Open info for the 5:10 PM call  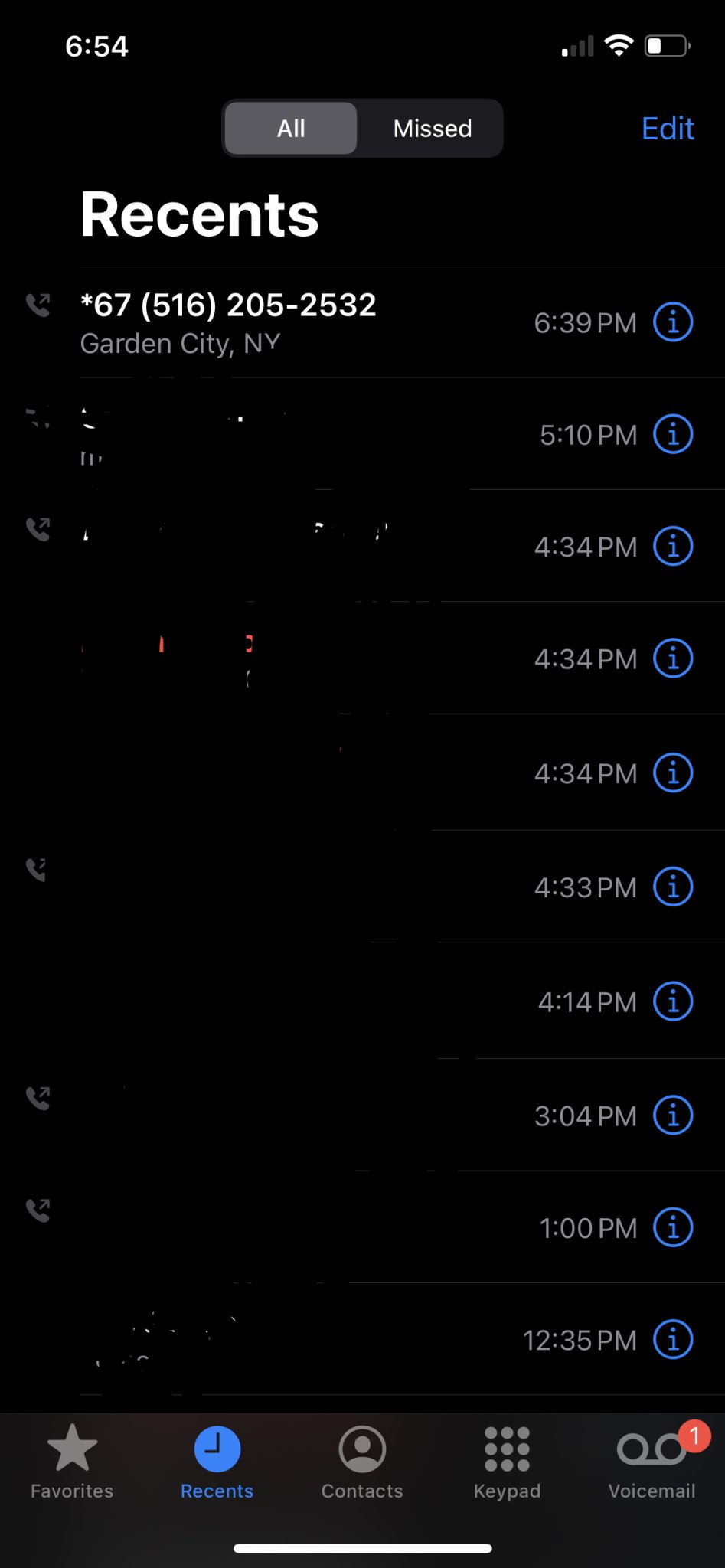point(673,434)
